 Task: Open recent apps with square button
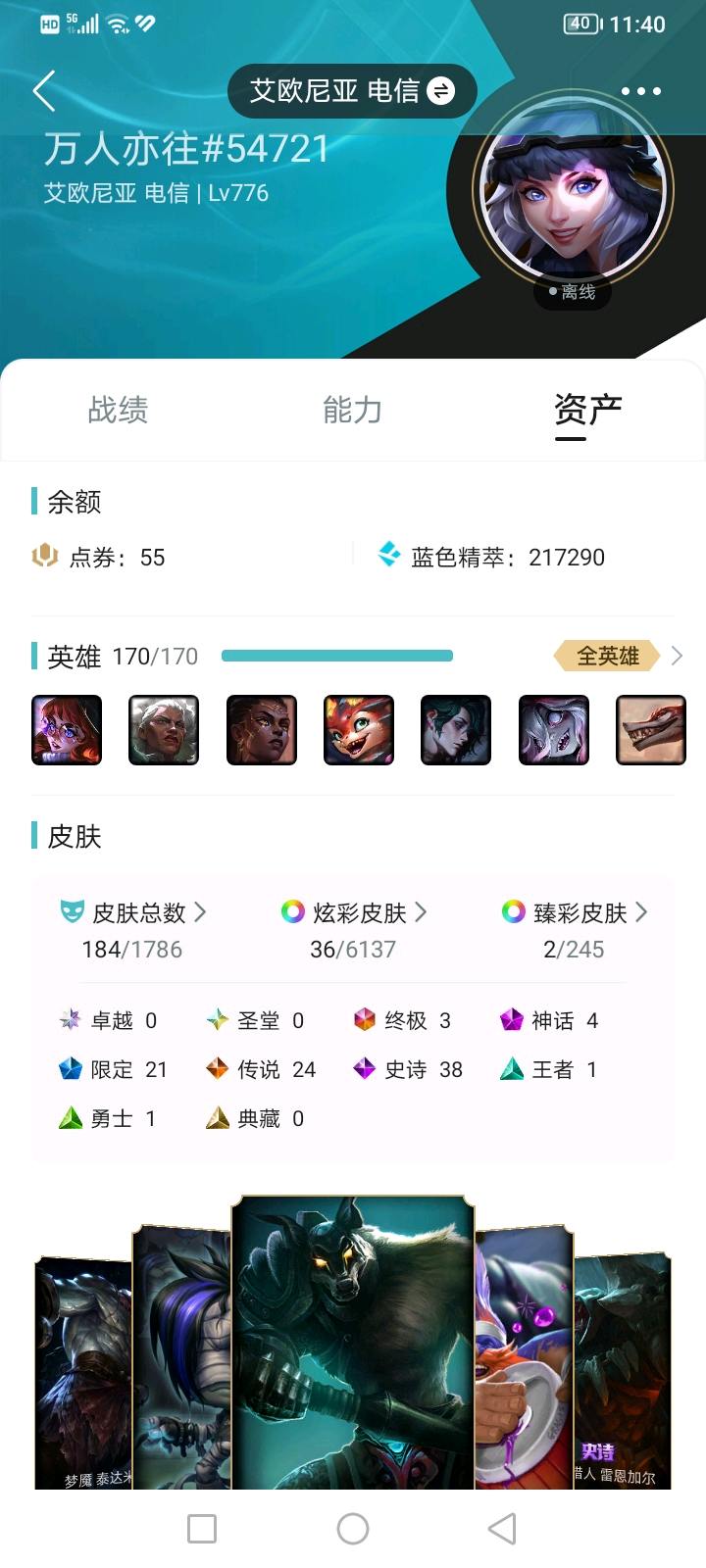[x=202, y=1528]
